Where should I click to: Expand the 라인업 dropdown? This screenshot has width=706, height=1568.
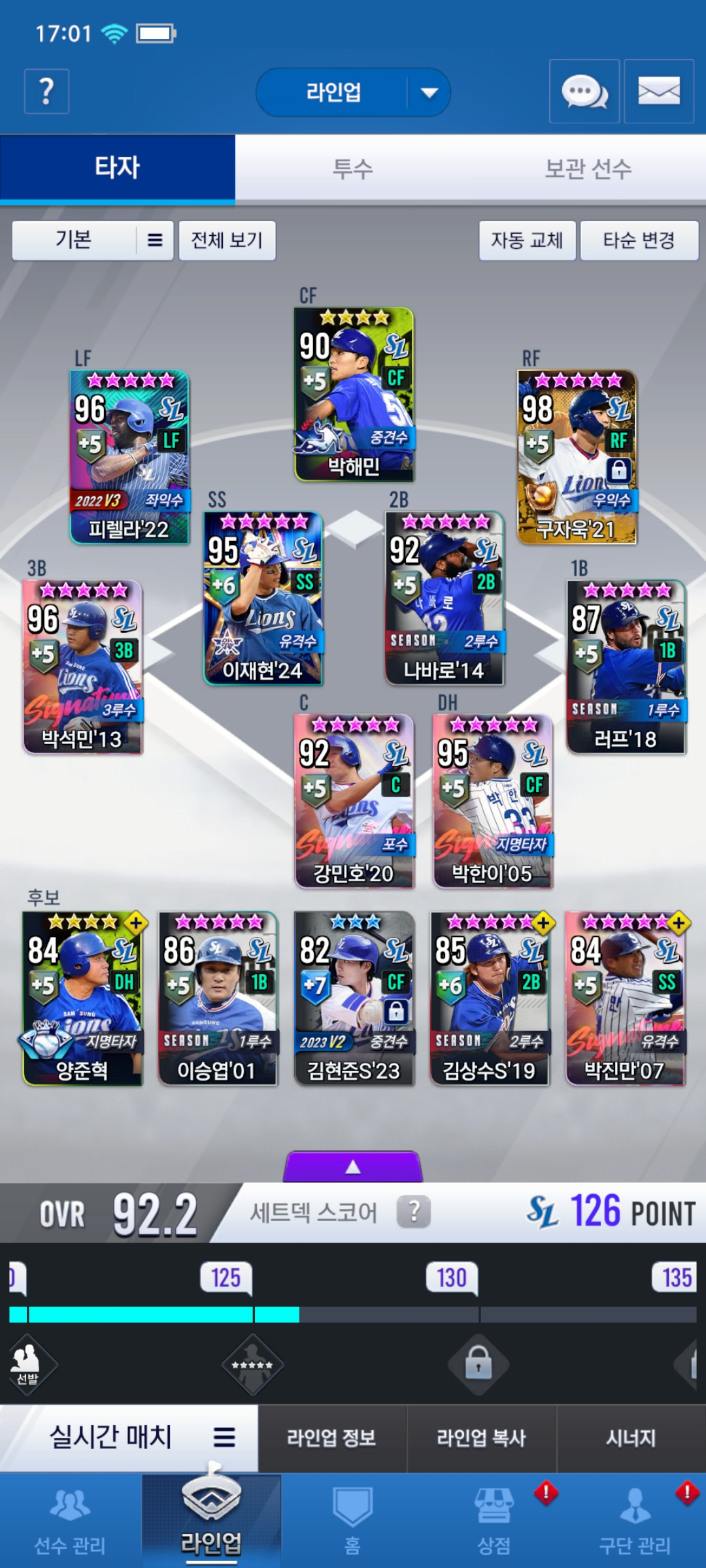coord(428,92)
